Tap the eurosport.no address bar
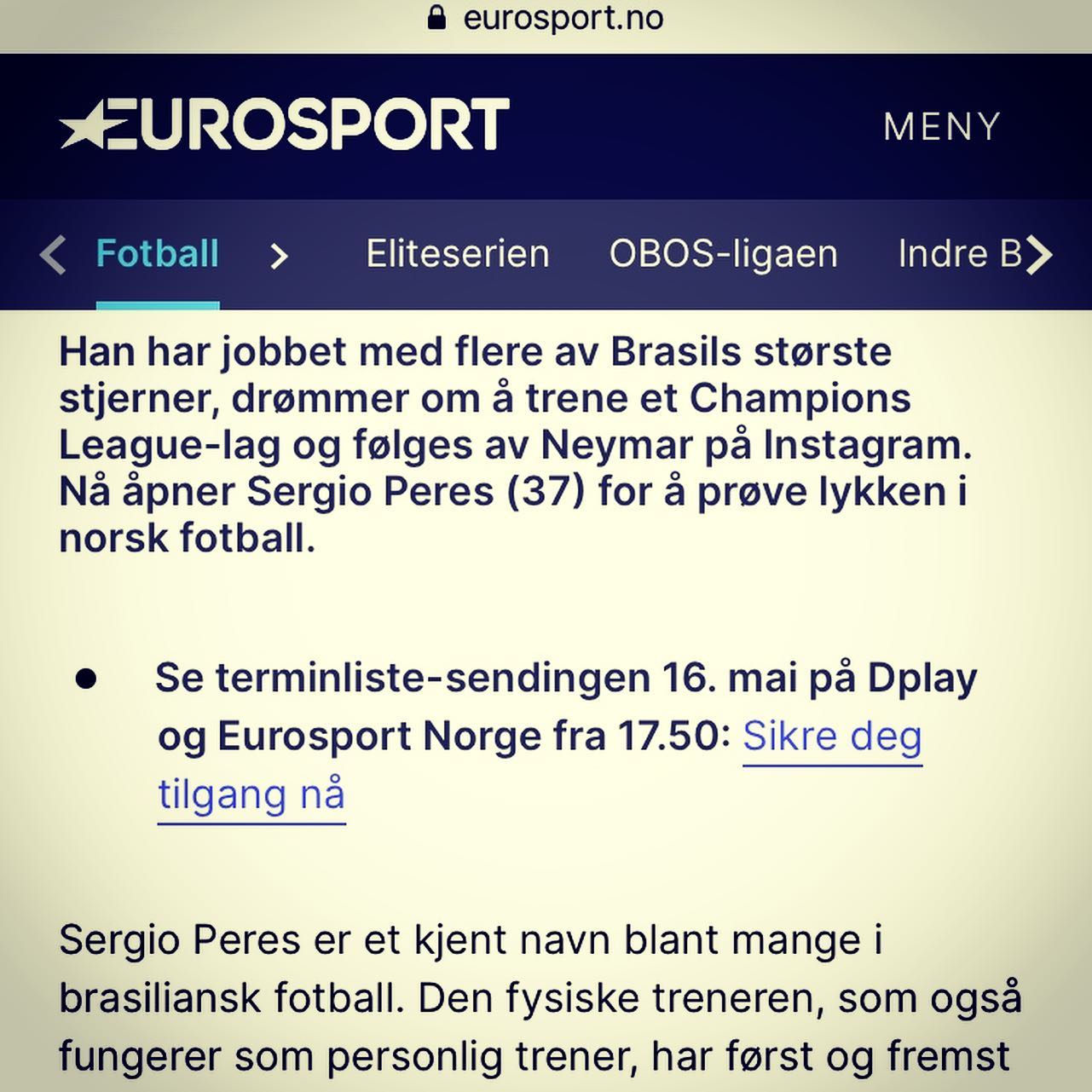 pos(546,18)
